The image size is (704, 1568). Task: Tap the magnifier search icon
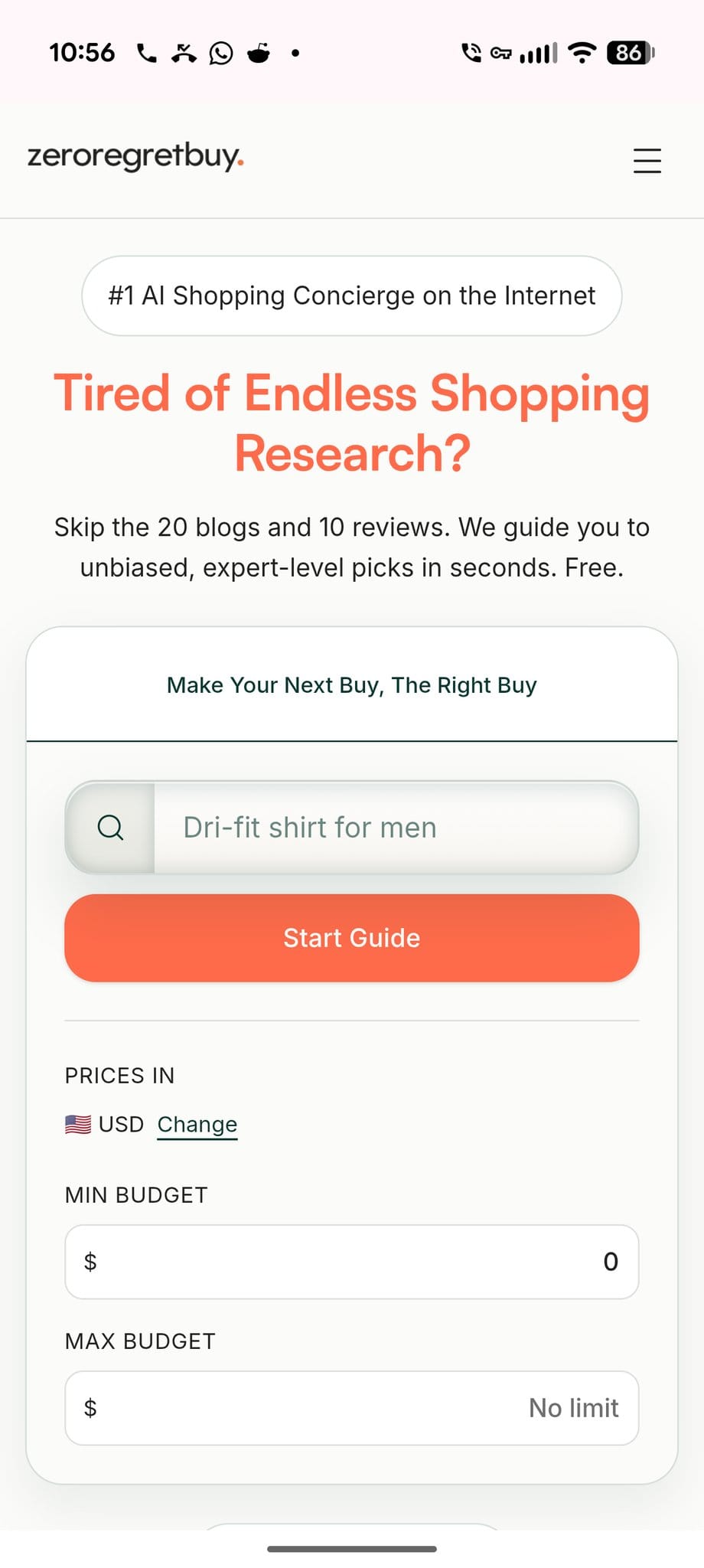point(111,828)
